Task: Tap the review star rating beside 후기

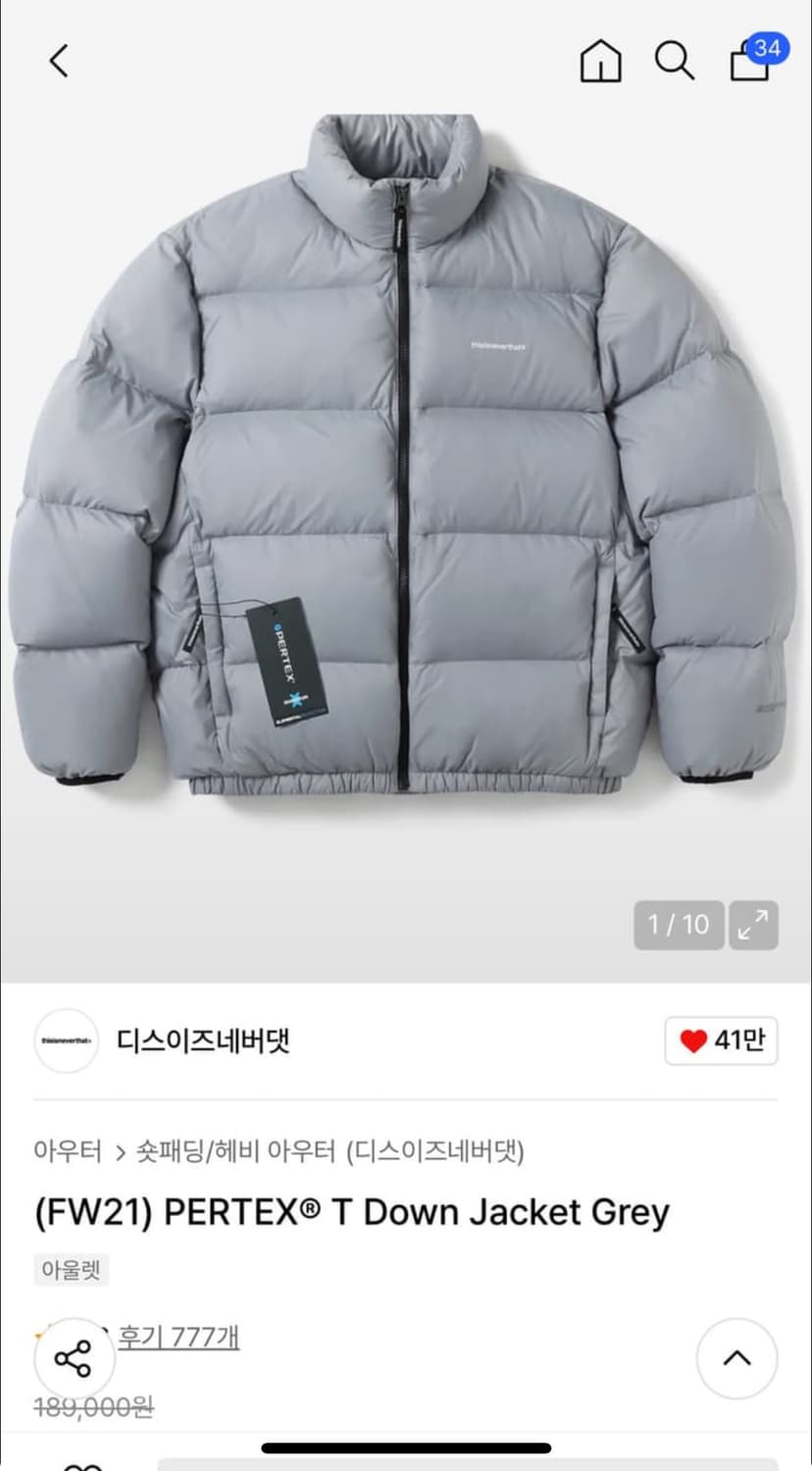Action: click(x=39, y=1336)
